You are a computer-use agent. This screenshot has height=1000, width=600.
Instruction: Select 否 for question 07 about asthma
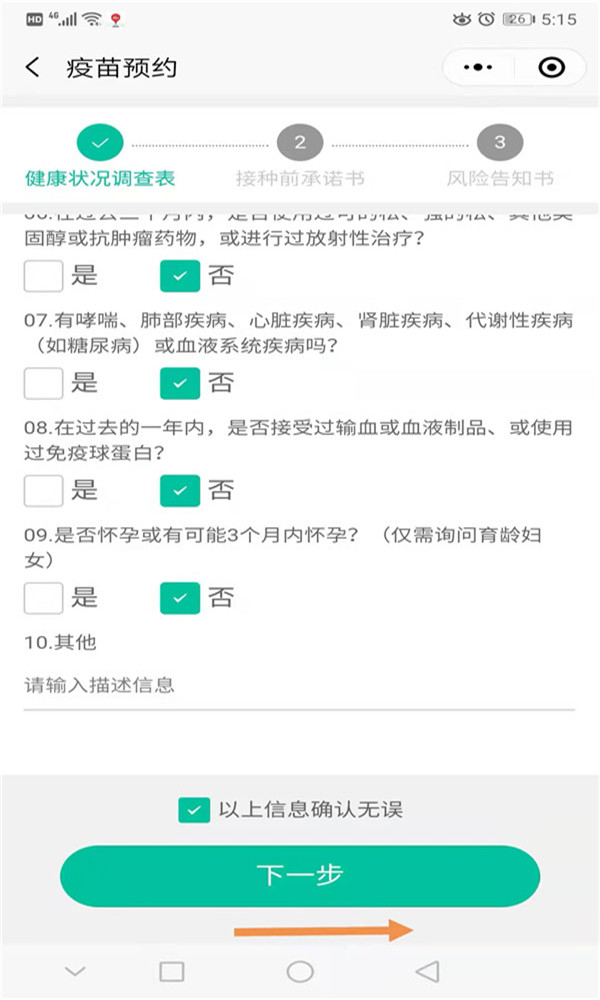pyautogui.click(x=180, y=382)
